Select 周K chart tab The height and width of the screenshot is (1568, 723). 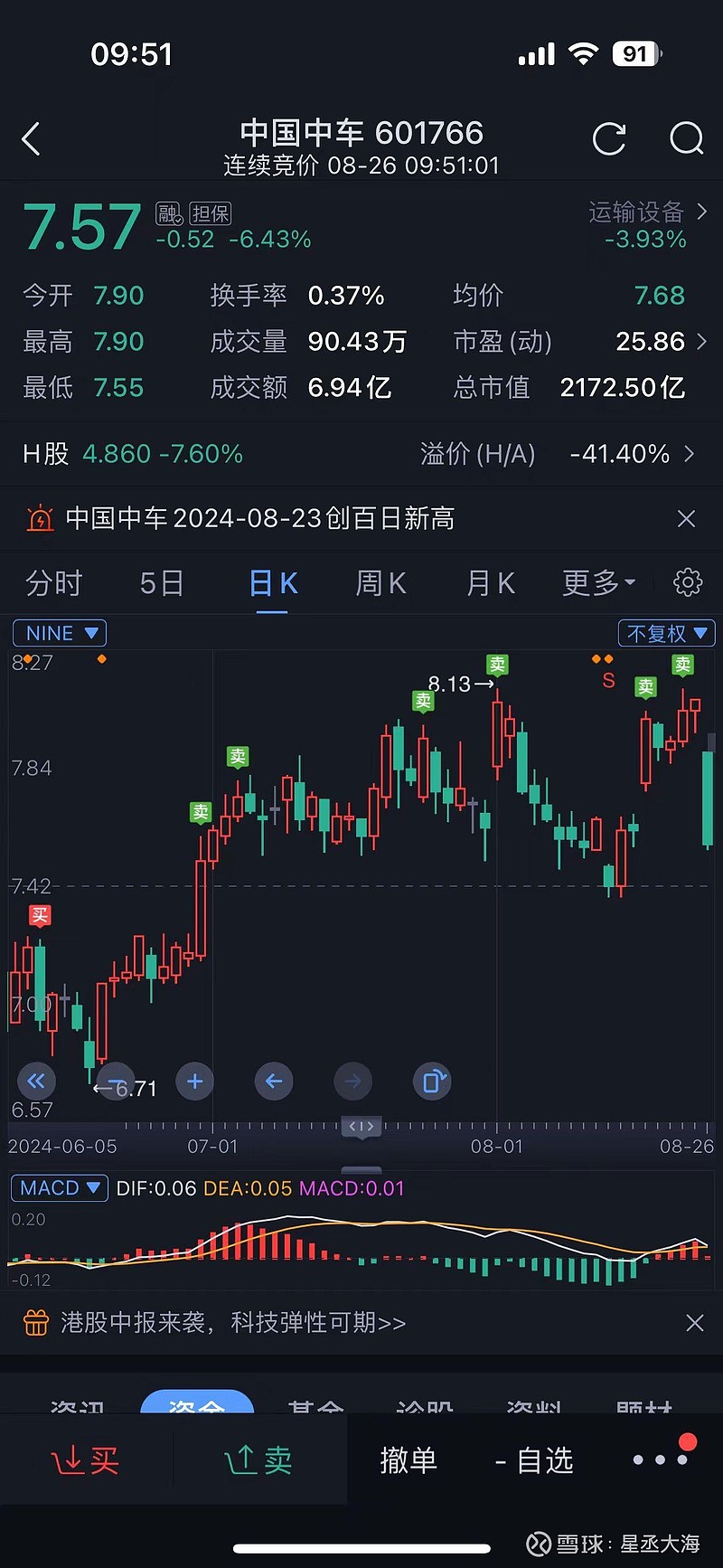(380, 583)
